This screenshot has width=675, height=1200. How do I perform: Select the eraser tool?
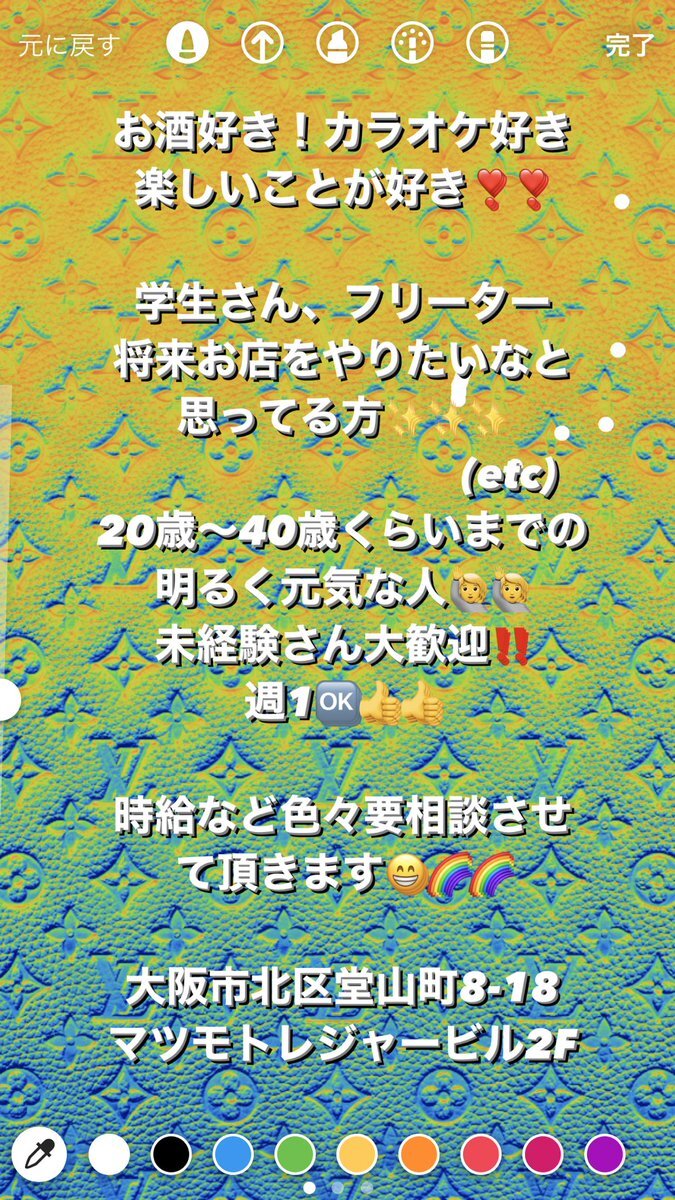click(487, 43)
